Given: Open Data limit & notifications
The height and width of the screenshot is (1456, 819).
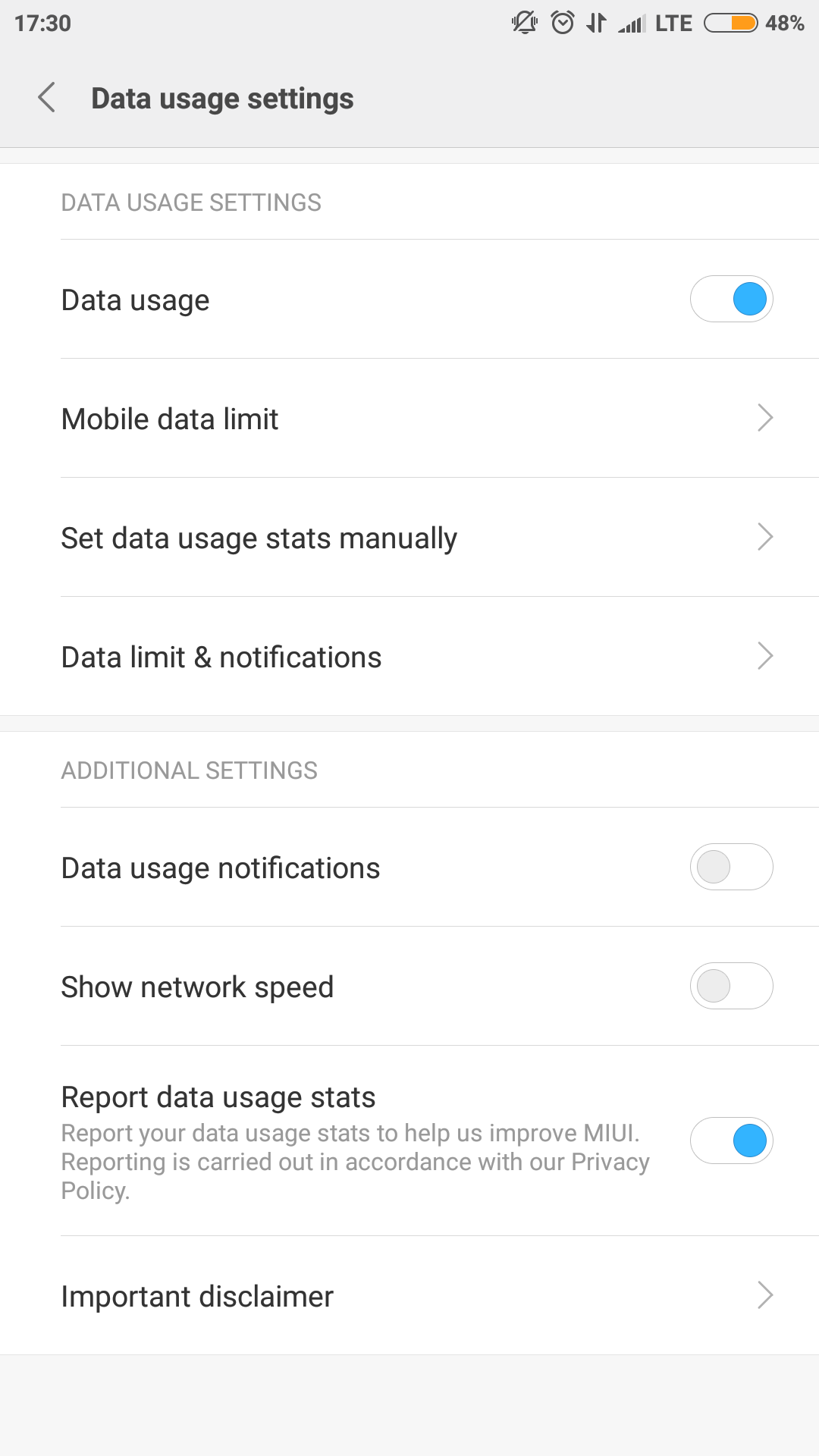Looking at the screenshot, I should point(409,657).
